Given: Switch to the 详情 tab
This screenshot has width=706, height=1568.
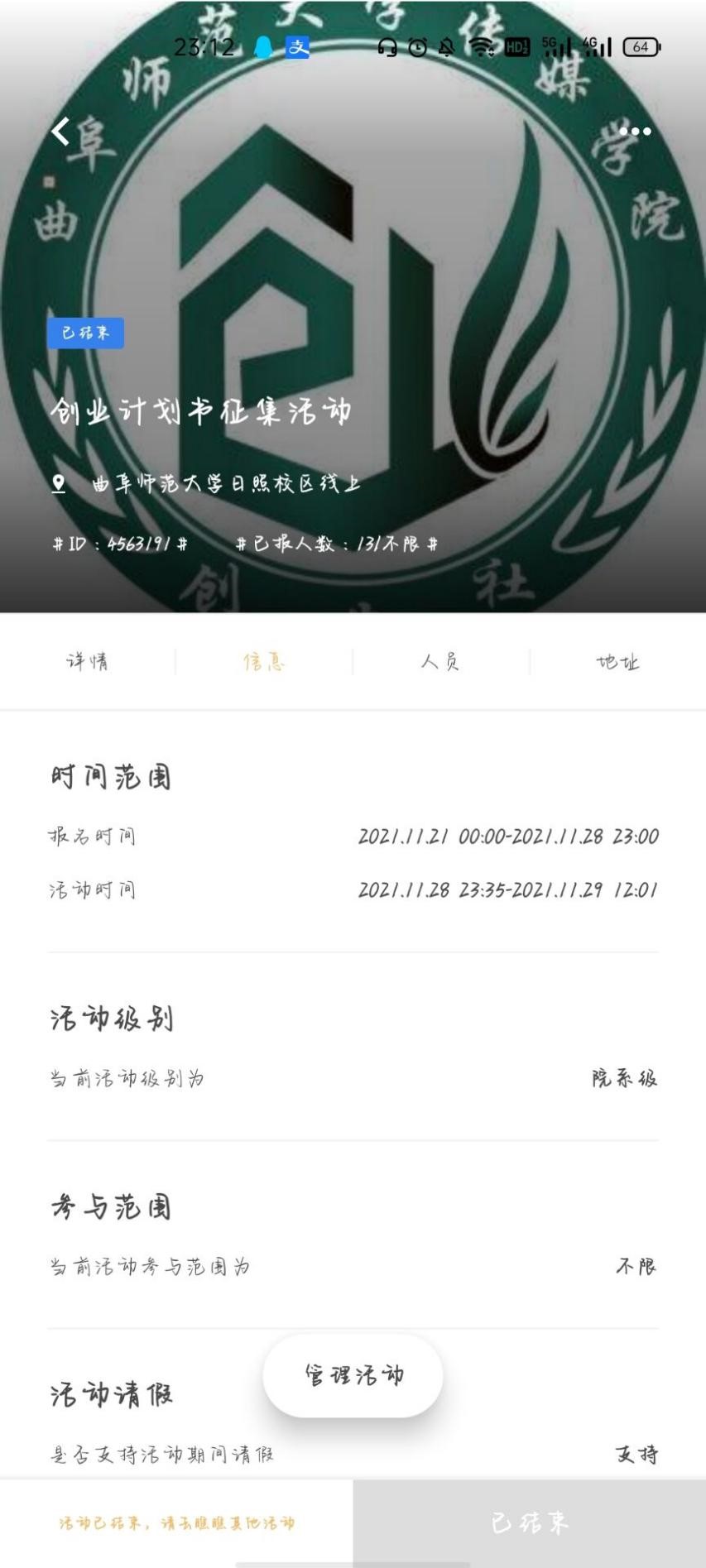Looking at the screenshot, I should point(88,661).
